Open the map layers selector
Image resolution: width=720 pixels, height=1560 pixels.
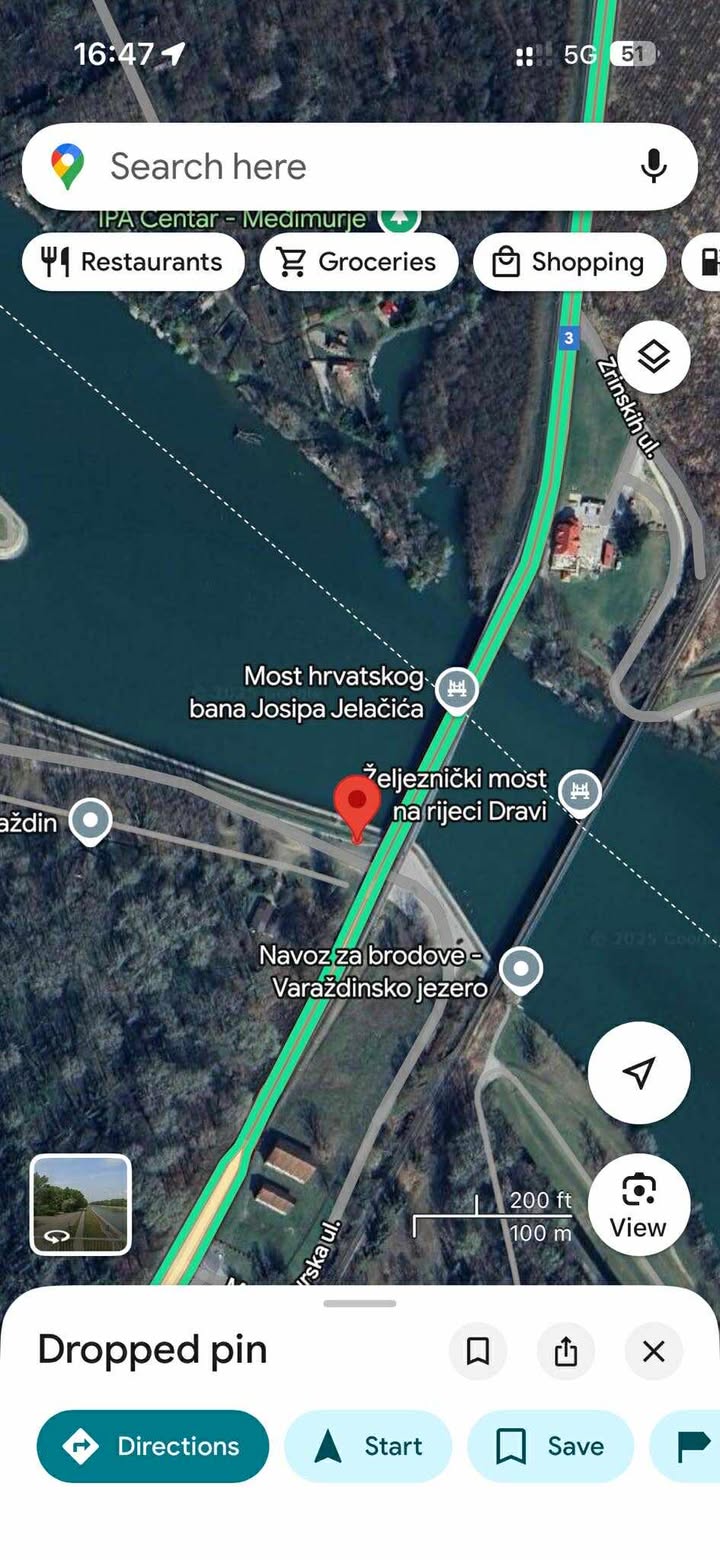coord(653,356)
